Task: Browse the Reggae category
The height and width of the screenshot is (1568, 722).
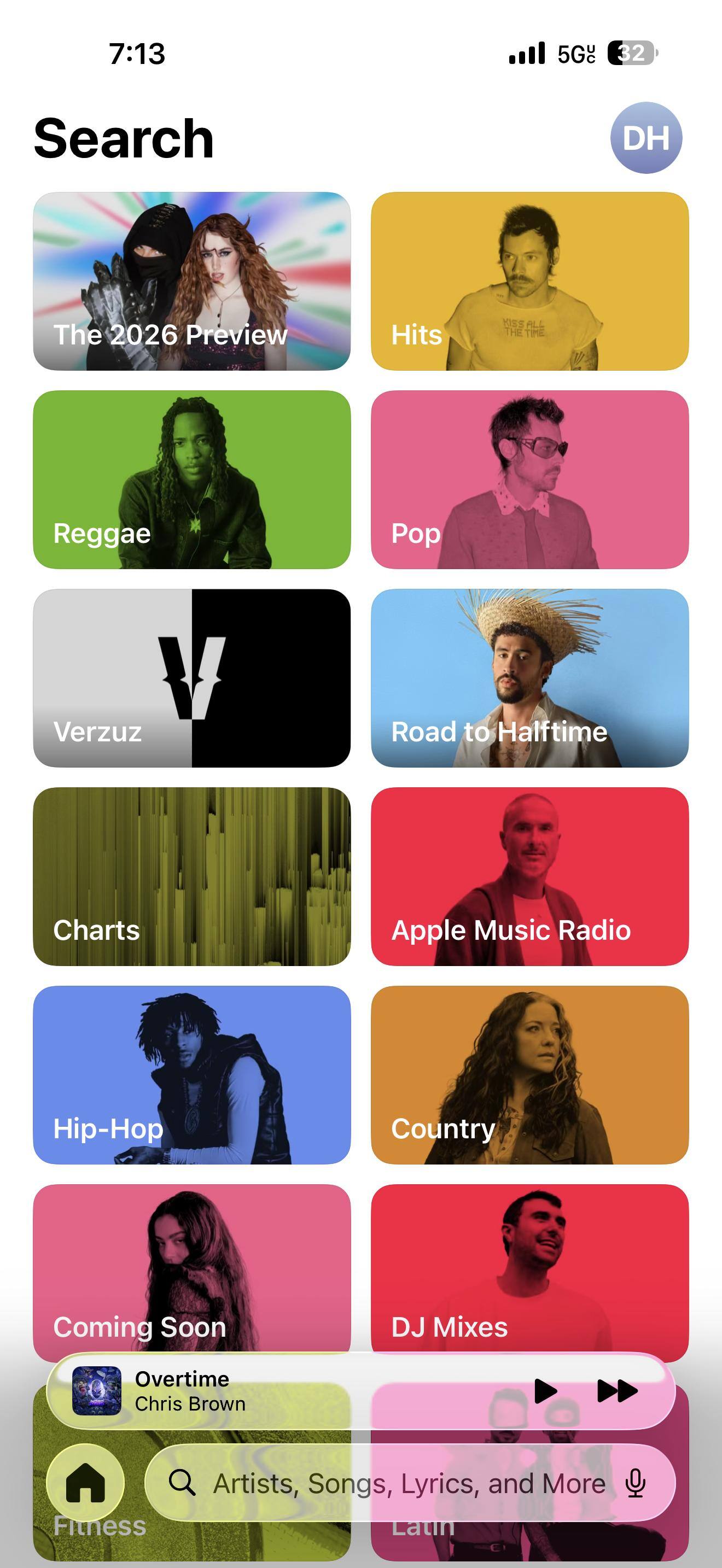Action: point(192,479)
